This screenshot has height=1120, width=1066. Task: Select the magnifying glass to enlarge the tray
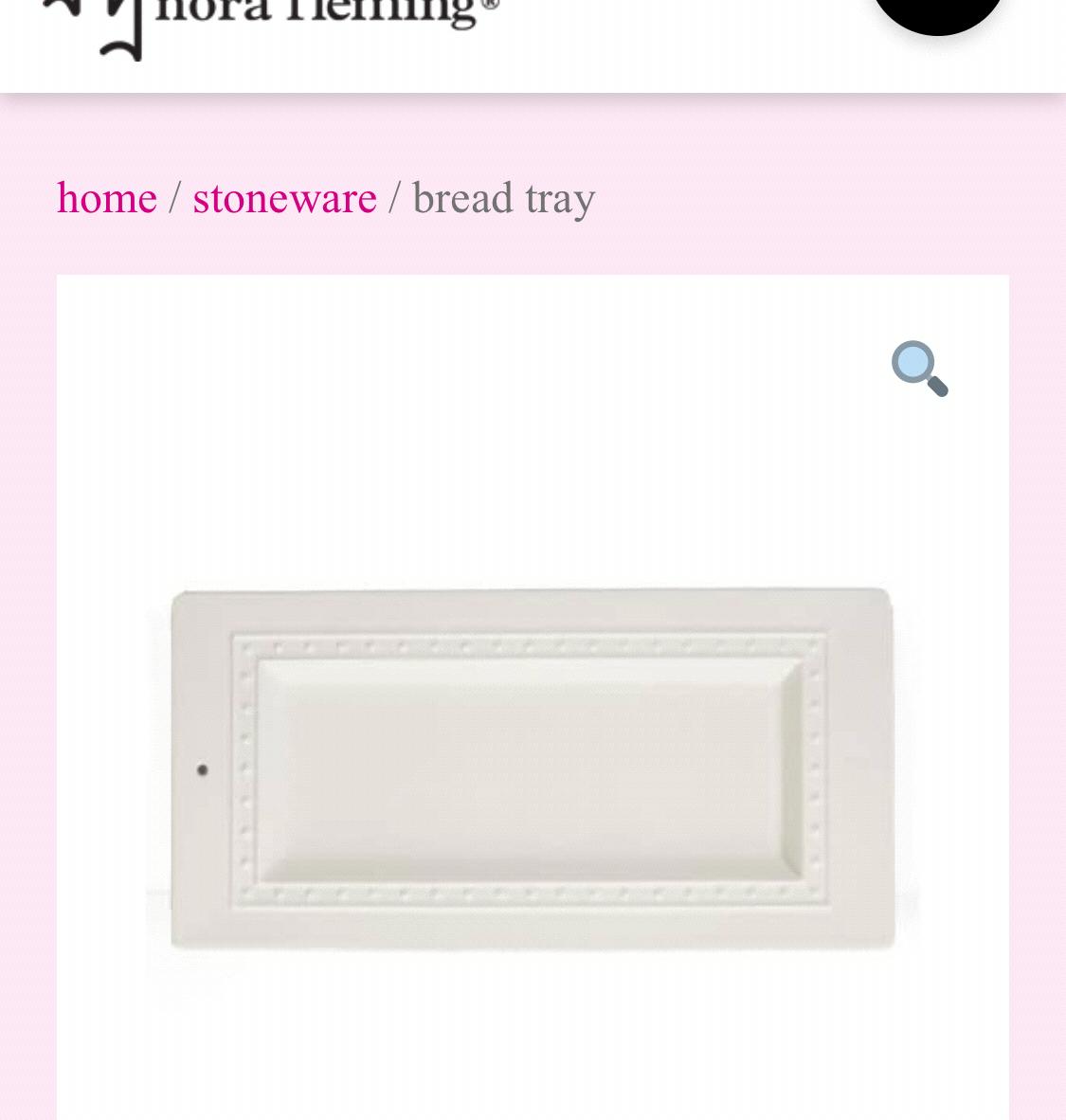click(918, 369)
